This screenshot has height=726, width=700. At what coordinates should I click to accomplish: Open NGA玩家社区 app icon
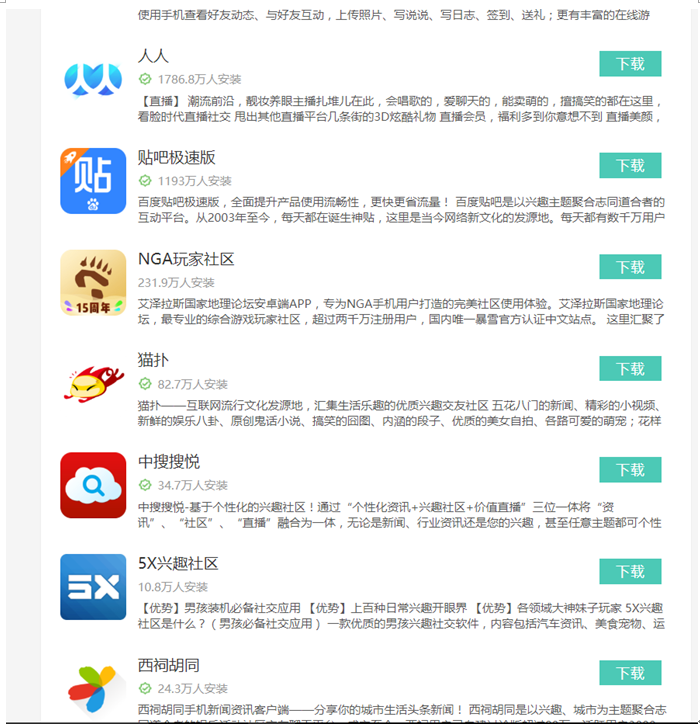pyautogui.click(x=93, y=283)
